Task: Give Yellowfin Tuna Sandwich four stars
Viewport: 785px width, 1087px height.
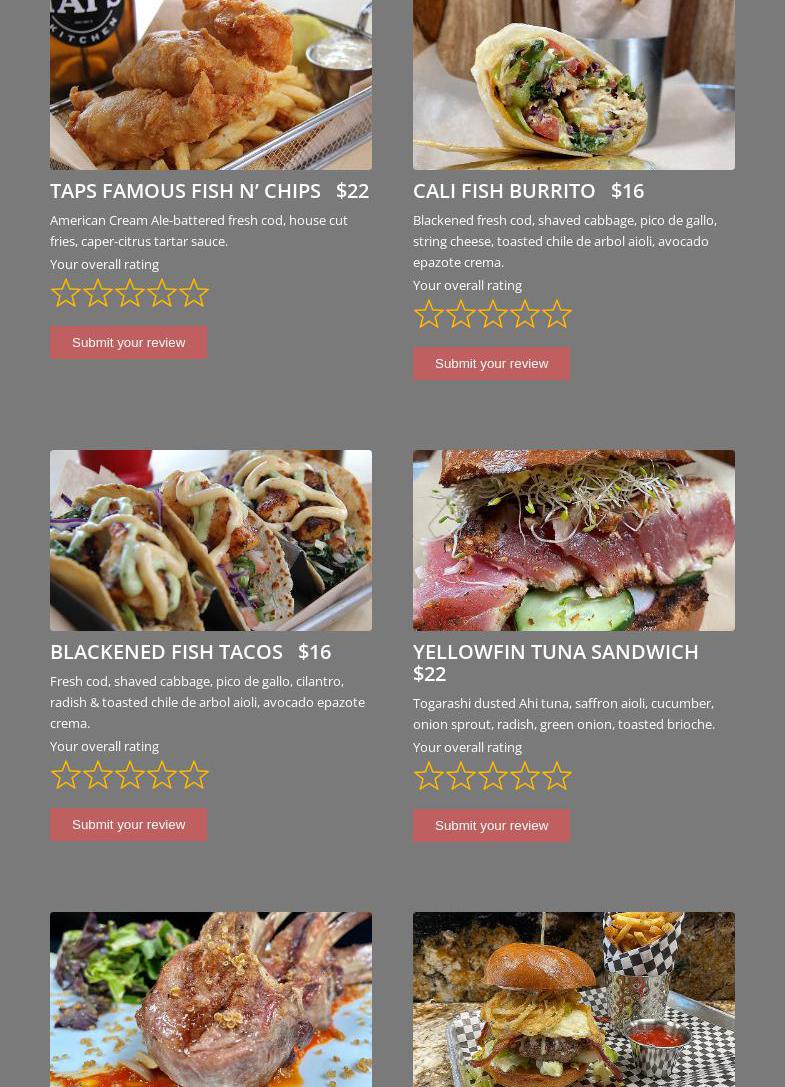Action: point(525,776)
